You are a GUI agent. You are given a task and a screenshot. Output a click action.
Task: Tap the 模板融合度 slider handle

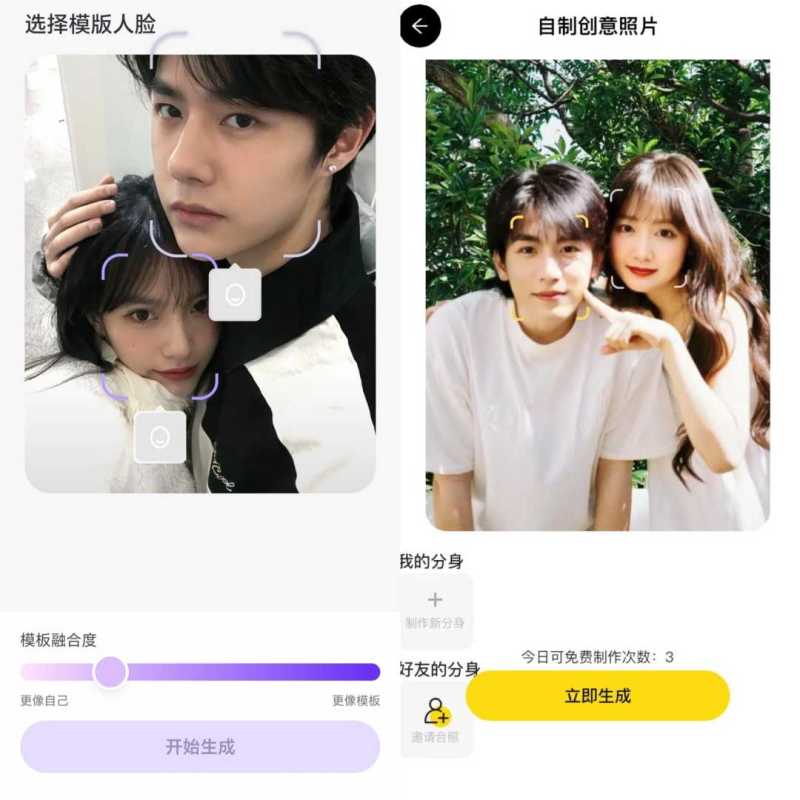pos(110,672)
